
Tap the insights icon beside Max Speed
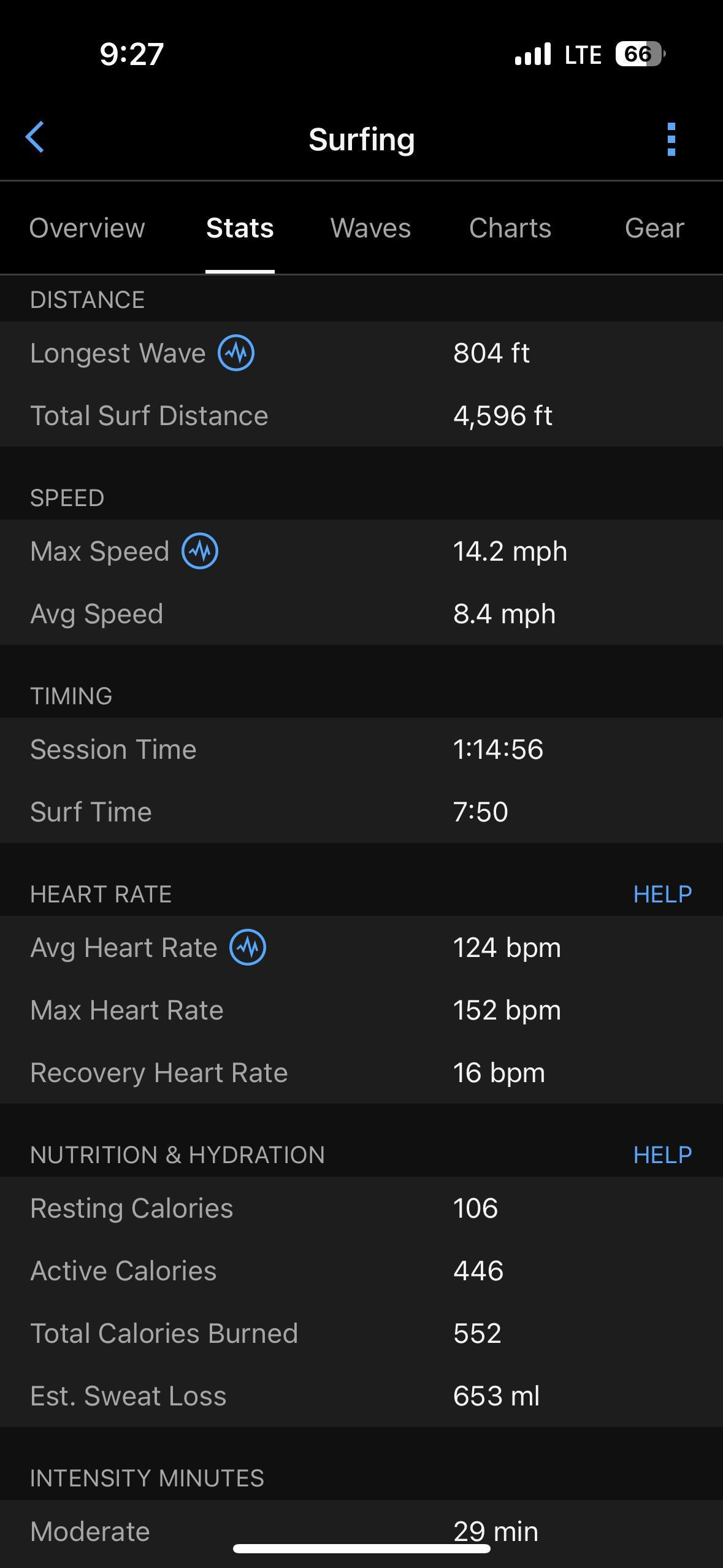(200, 551)
